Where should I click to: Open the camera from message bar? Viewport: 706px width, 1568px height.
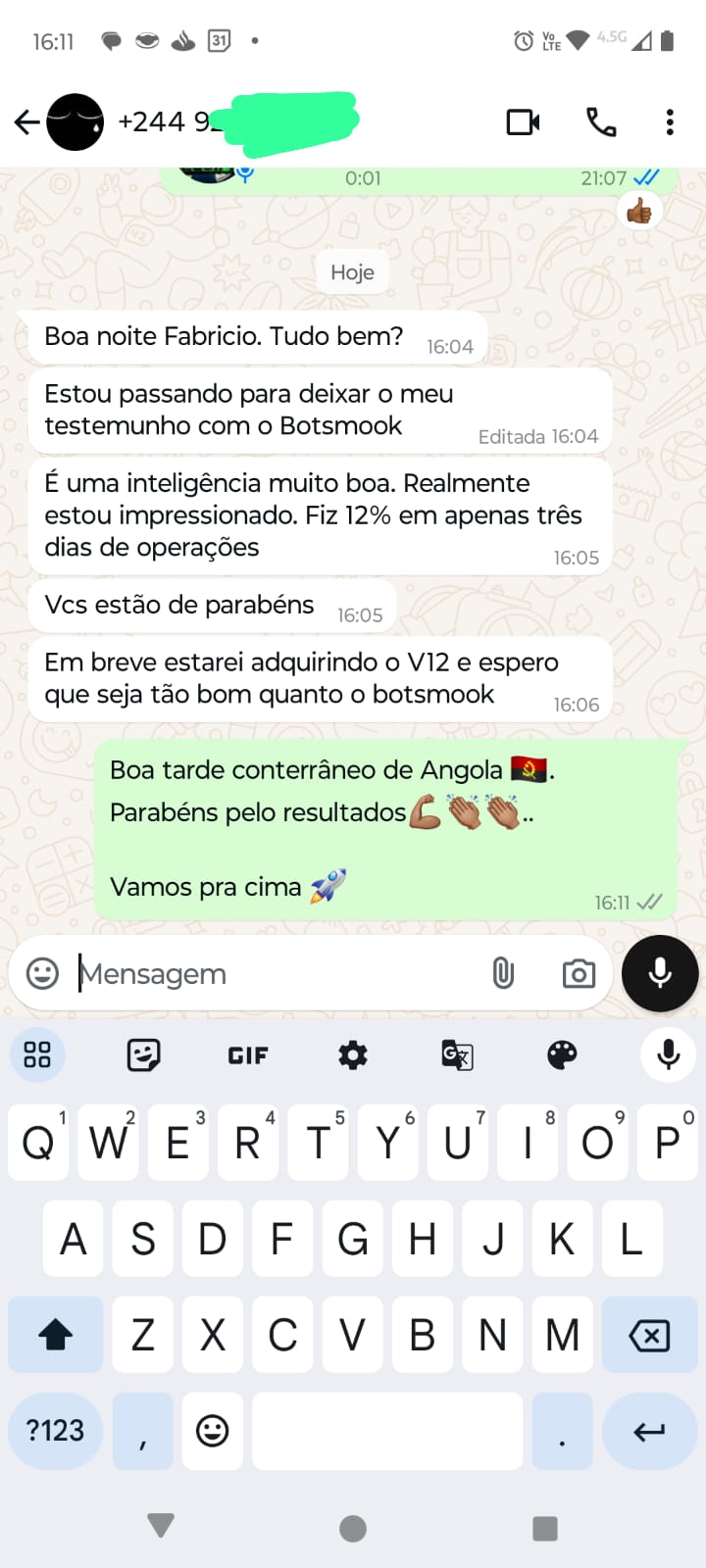[x=579, y=974]
